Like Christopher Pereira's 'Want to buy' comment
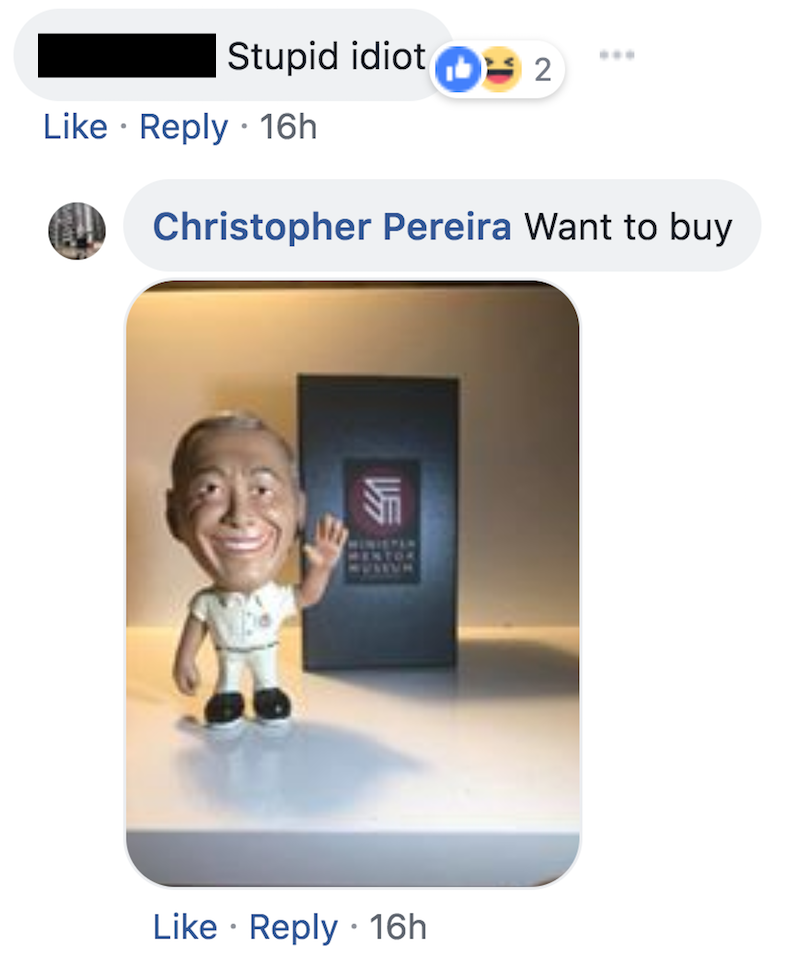The width and height of the screenshot is (800, 966). point(185,927)
